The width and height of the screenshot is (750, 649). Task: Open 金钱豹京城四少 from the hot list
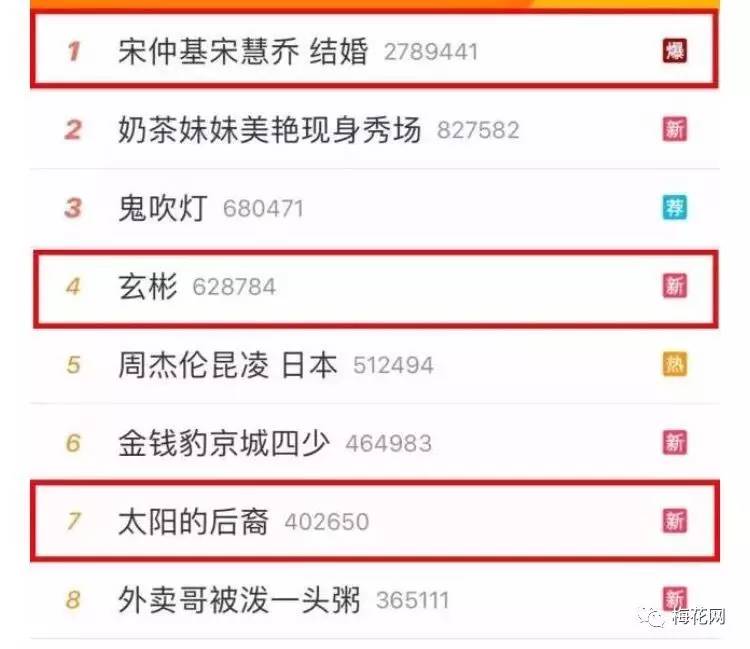coord(223,443)
